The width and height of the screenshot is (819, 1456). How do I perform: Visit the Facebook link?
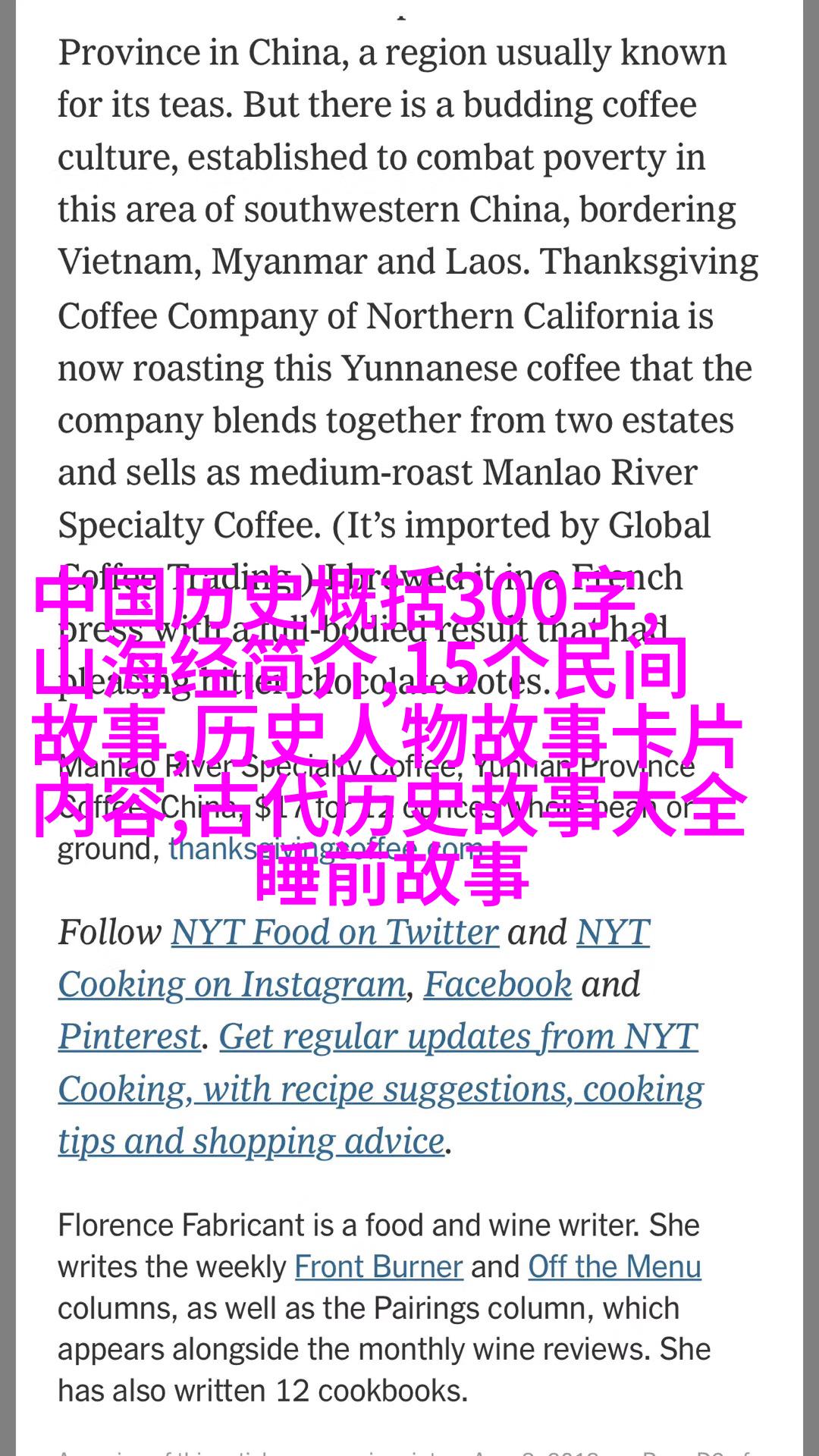(x=497, y=984)
